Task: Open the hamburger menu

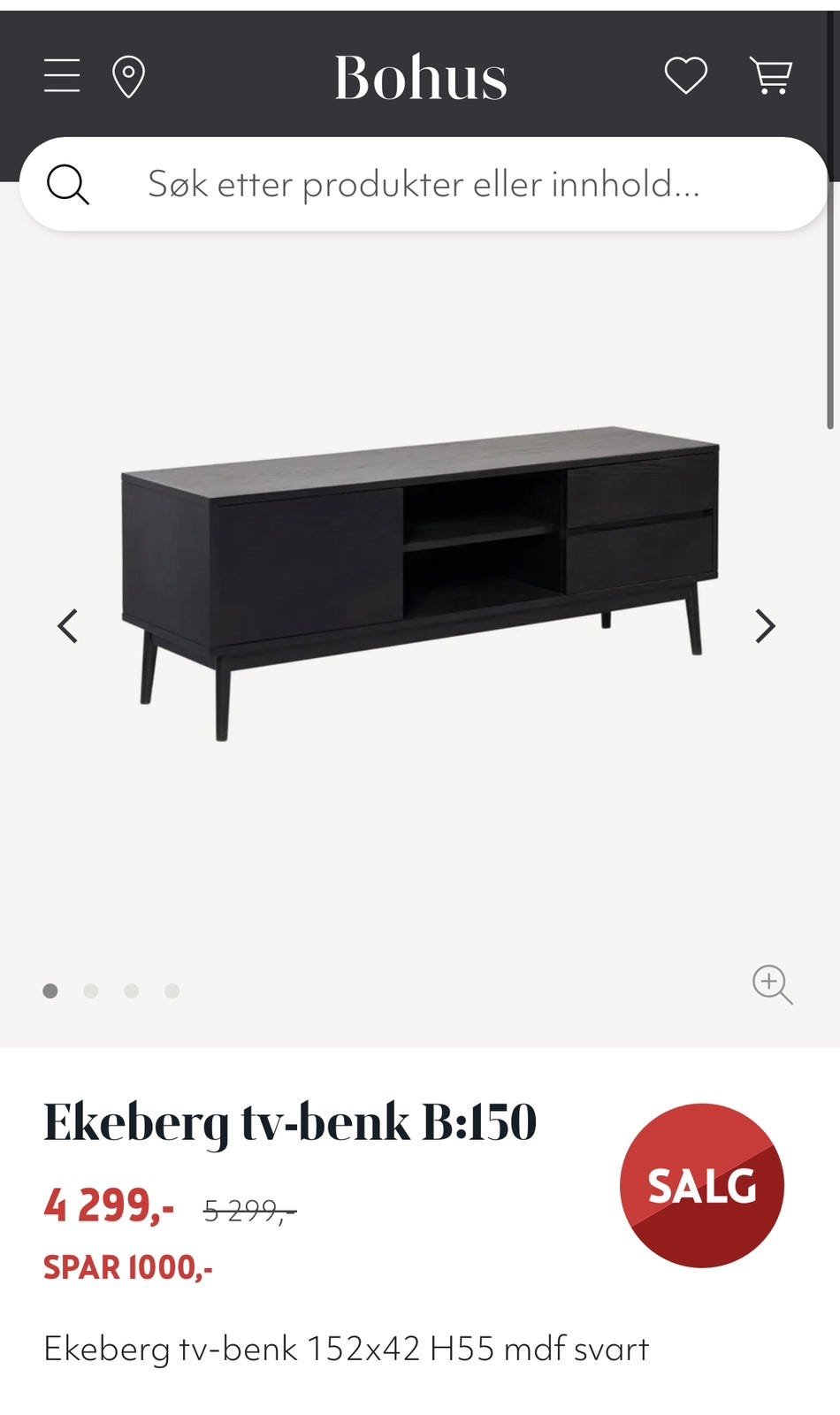Action: [62, 75]
